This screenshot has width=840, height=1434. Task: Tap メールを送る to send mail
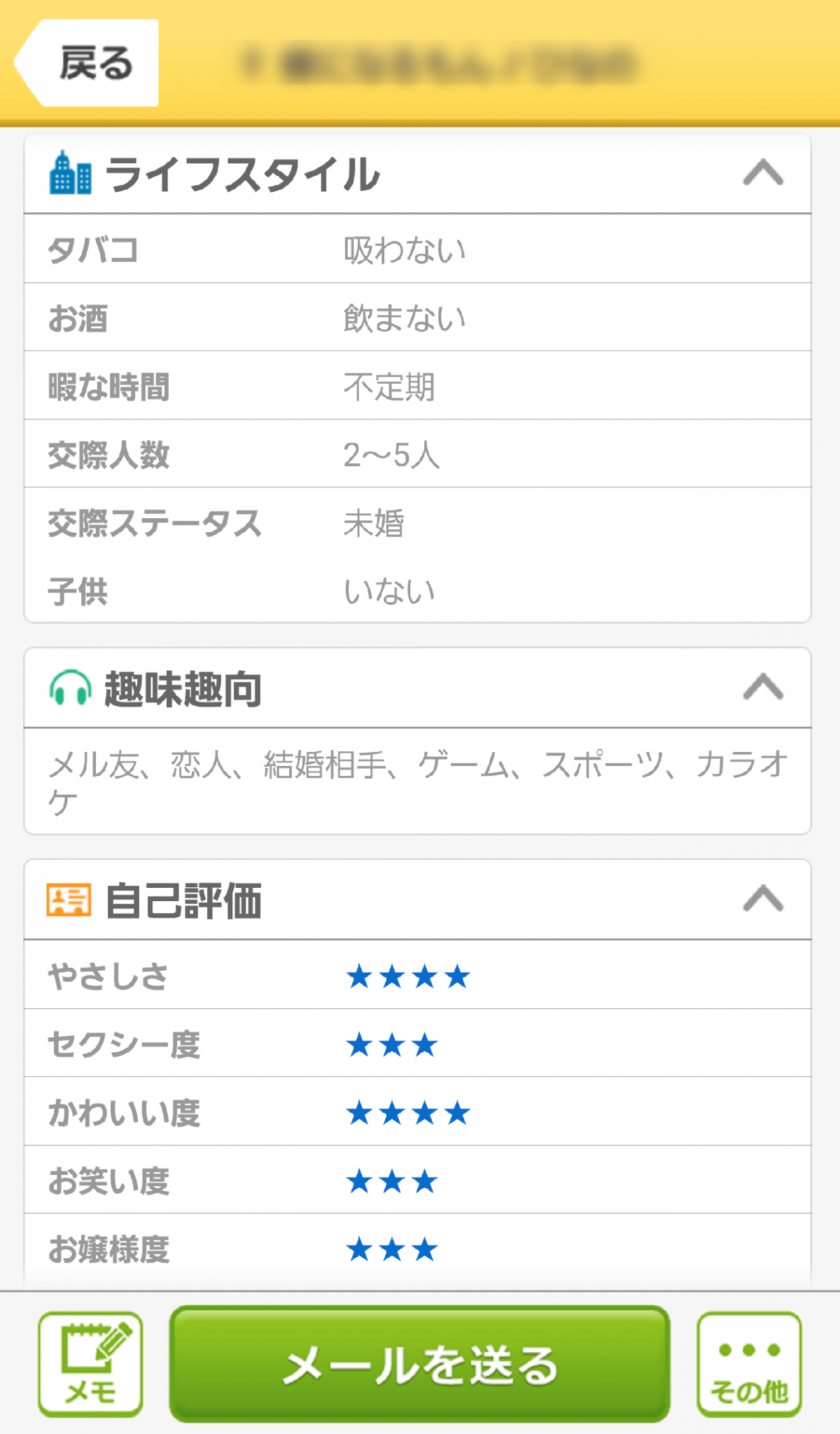[x=420, y=1364]
